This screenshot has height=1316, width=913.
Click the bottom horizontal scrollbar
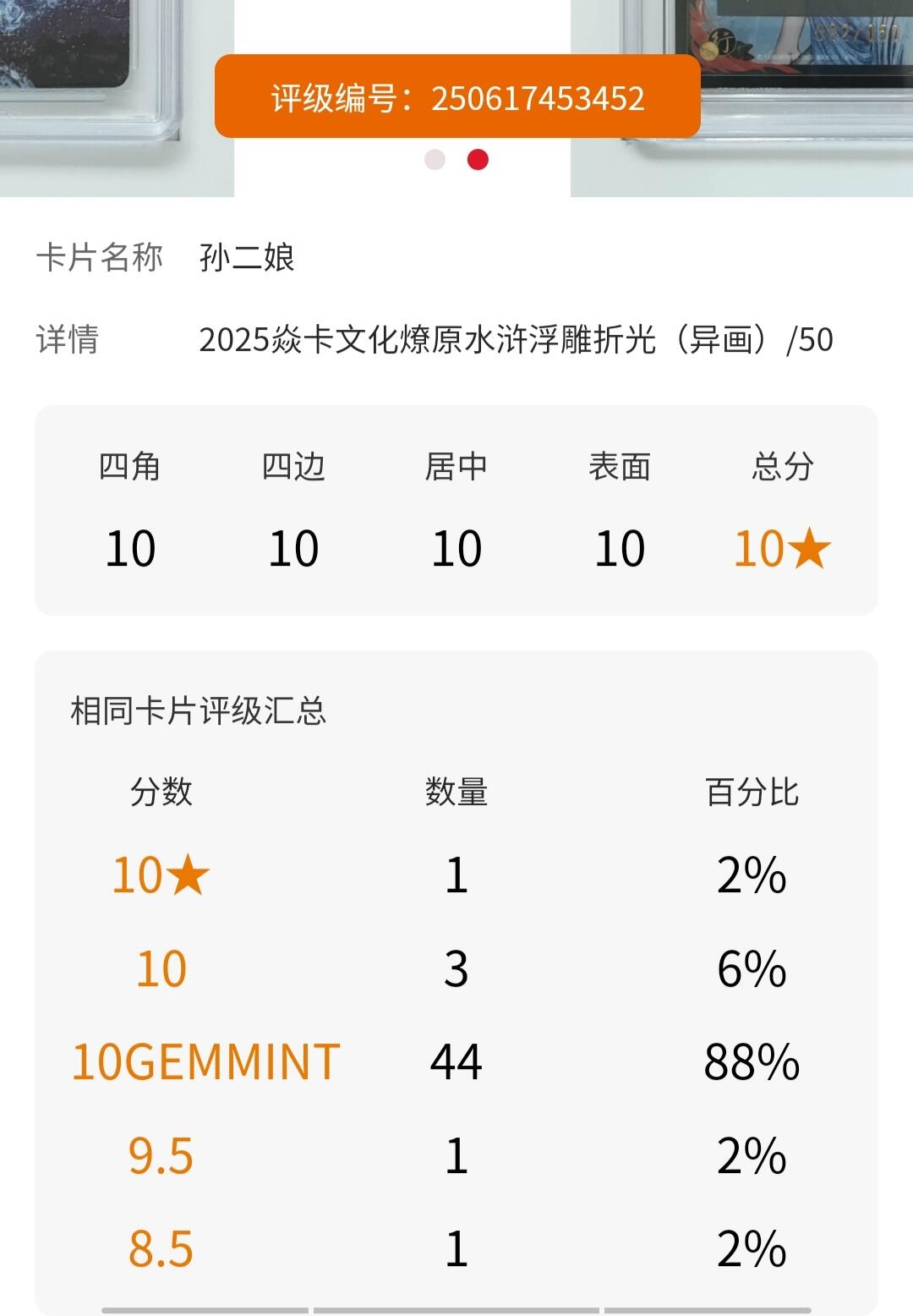(x=456, y=1307)
